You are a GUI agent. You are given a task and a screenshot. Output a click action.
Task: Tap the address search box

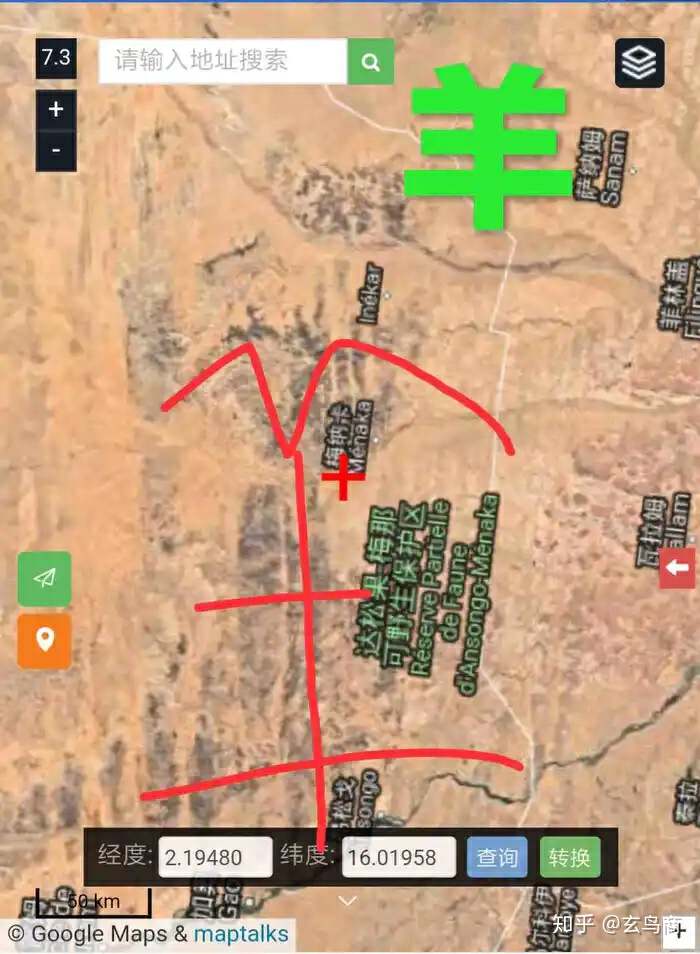(222, 61)
